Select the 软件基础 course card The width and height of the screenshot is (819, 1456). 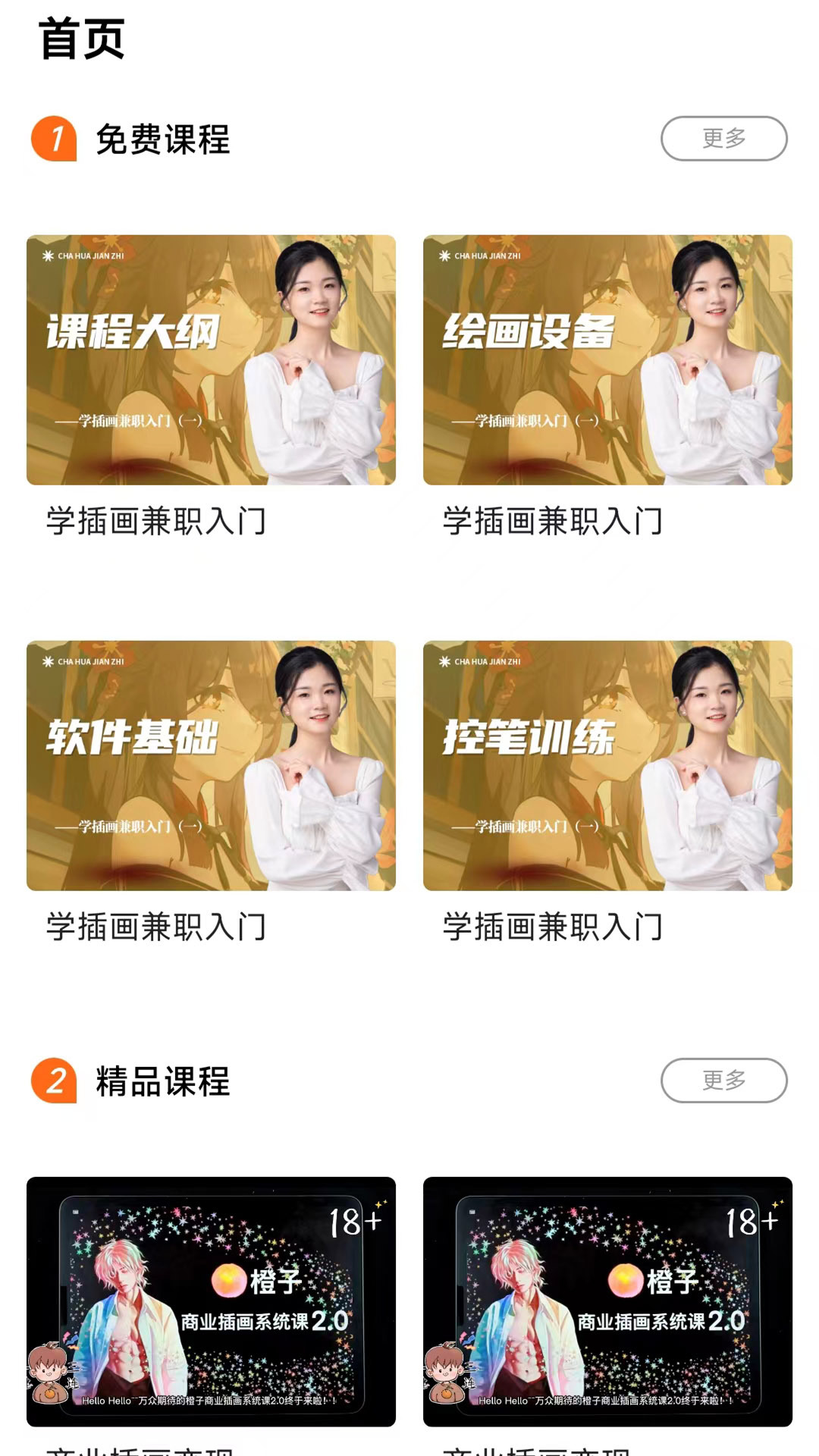211,766
